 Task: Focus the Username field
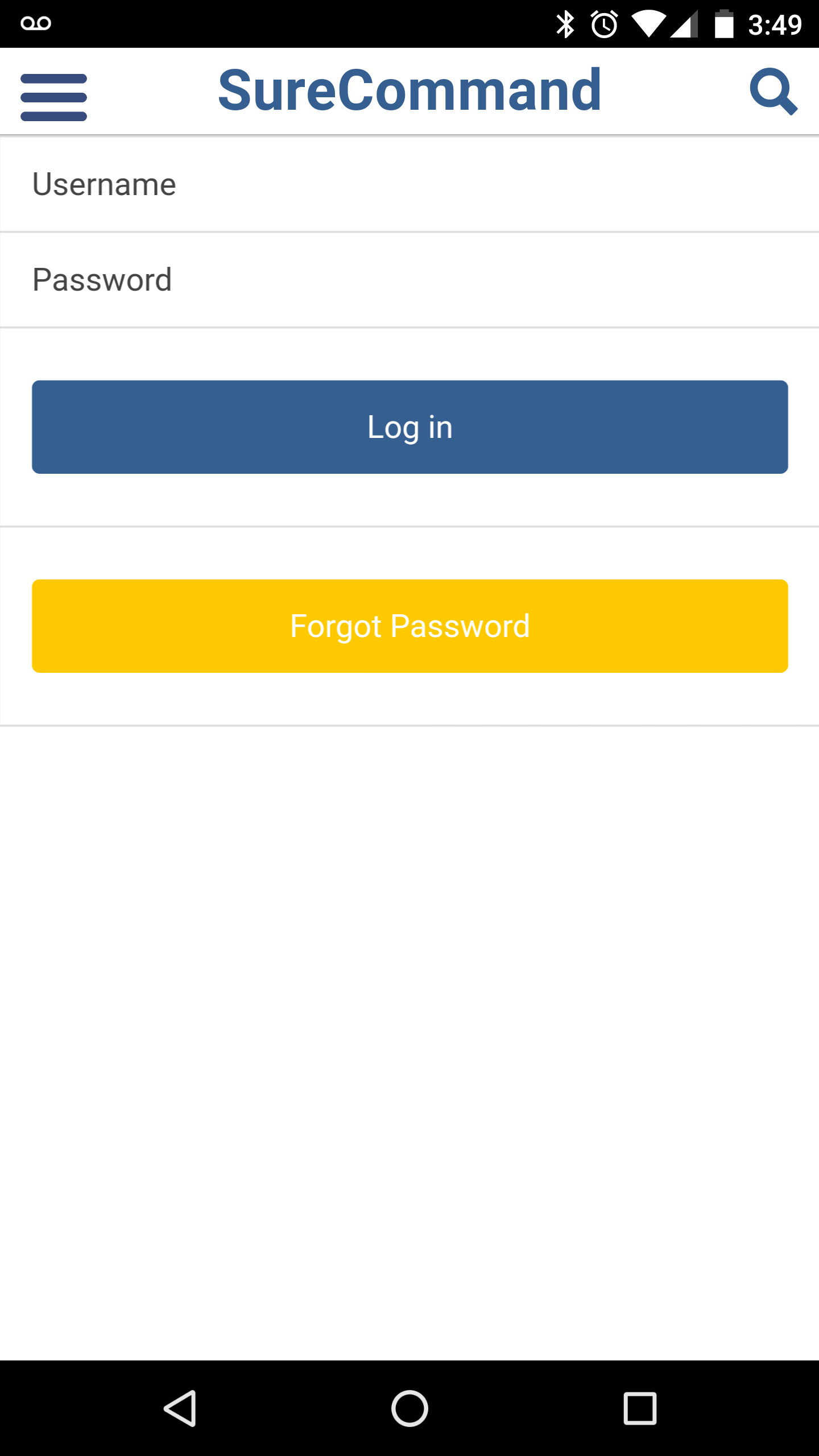(409, 184)
